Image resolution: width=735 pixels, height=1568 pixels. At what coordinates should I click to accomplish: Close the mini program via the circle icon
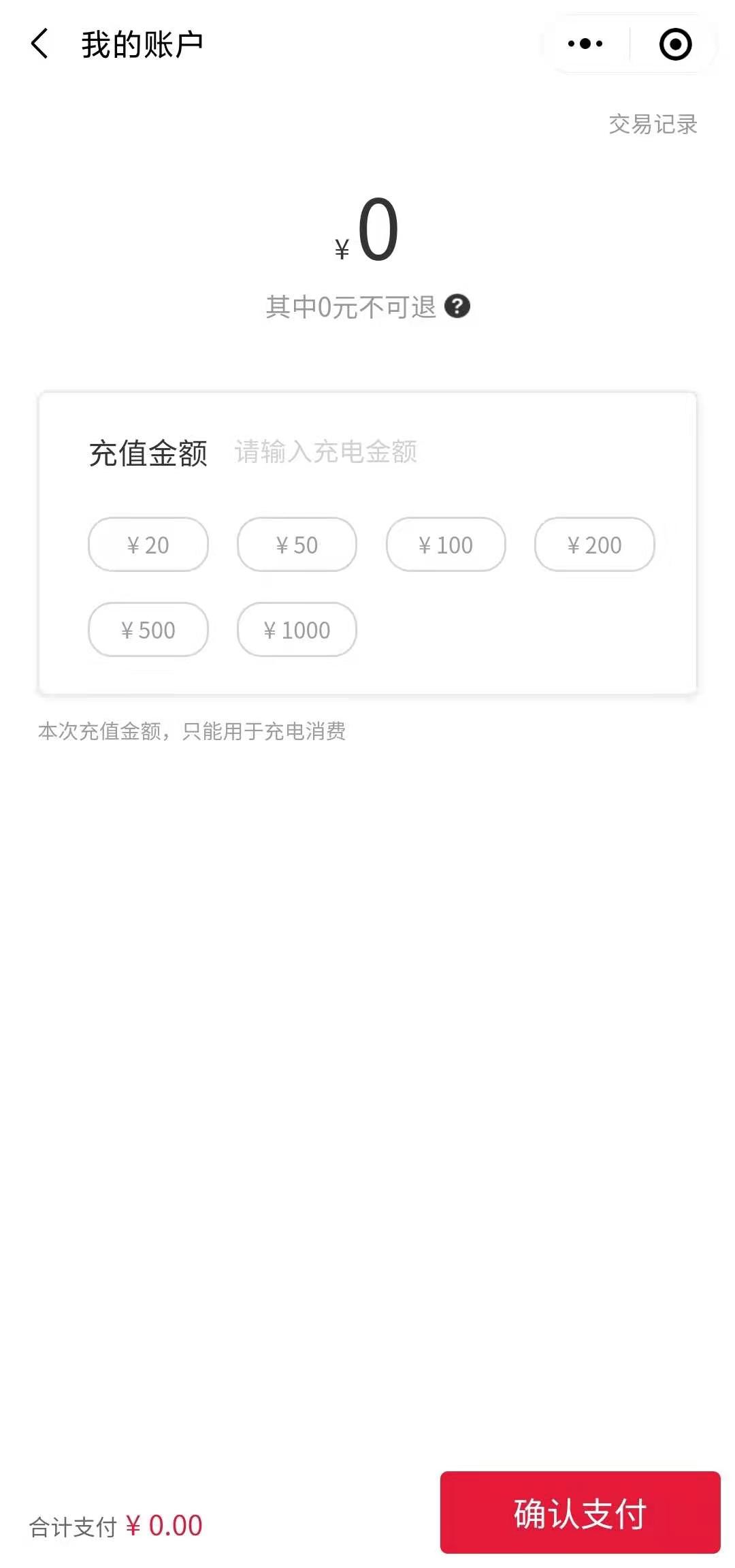[x=675, y=44]
